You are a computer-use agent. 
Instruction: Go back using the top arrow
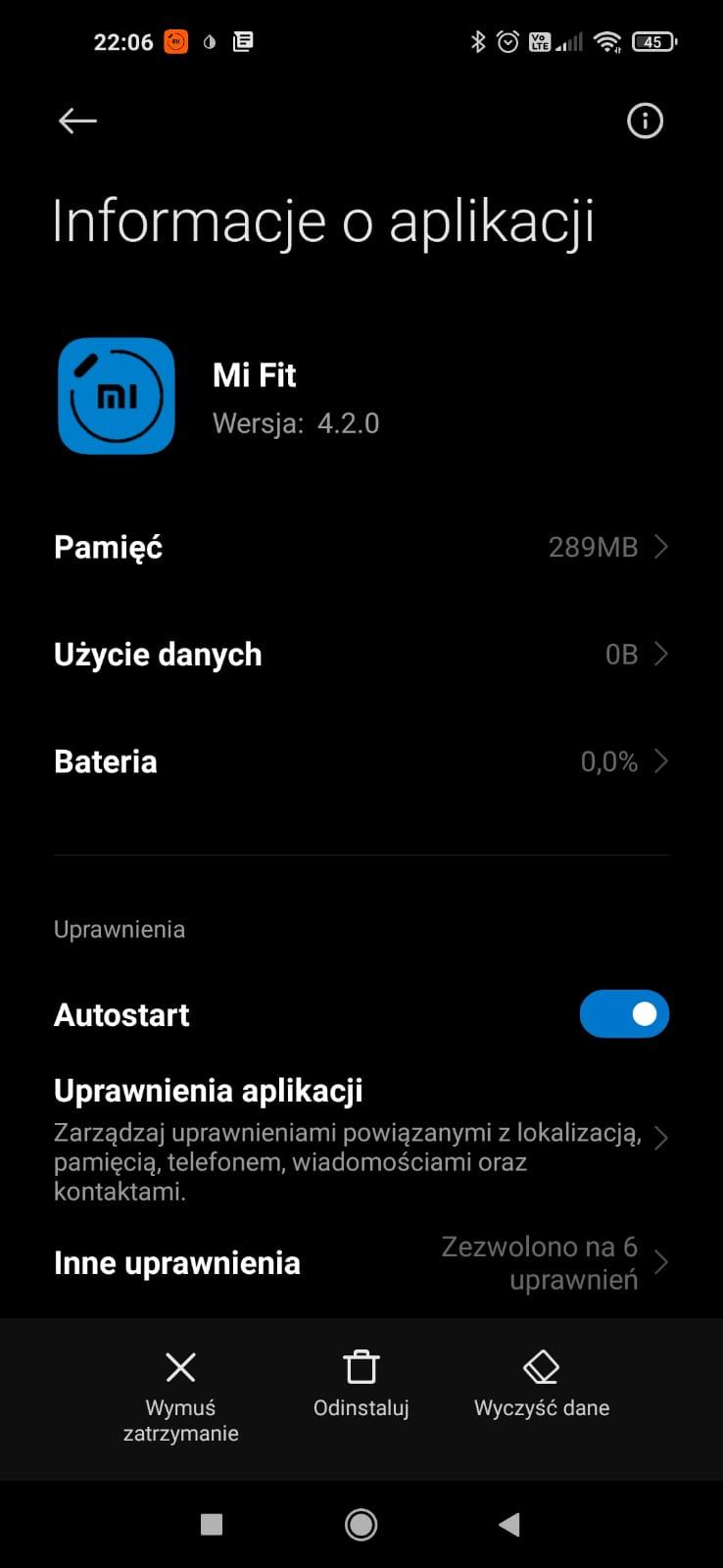(77, 121)
